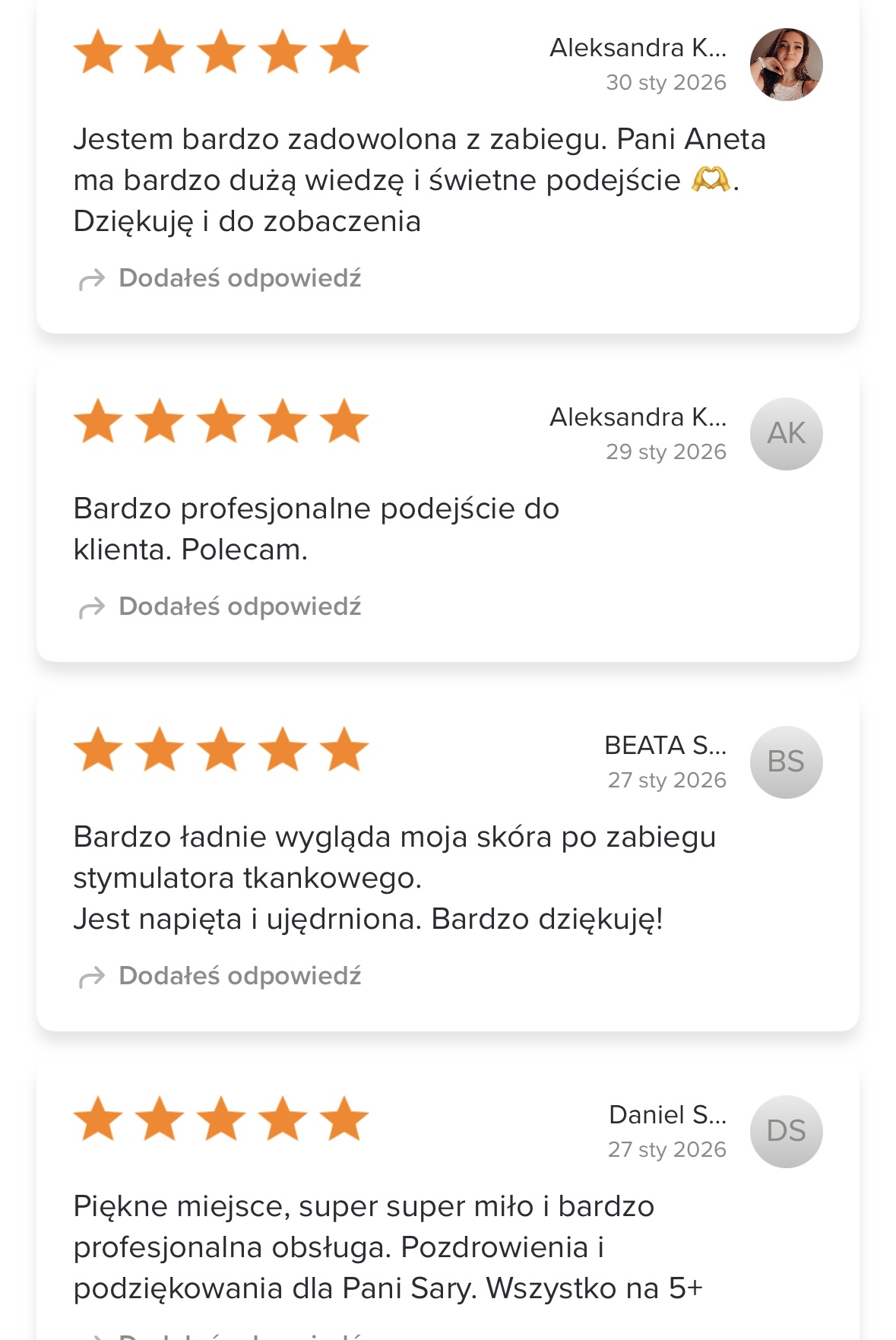This screenshot has height=1340, width=896.
Task: Open reply under BEATA S.'s review
Action: pos(239,976)
